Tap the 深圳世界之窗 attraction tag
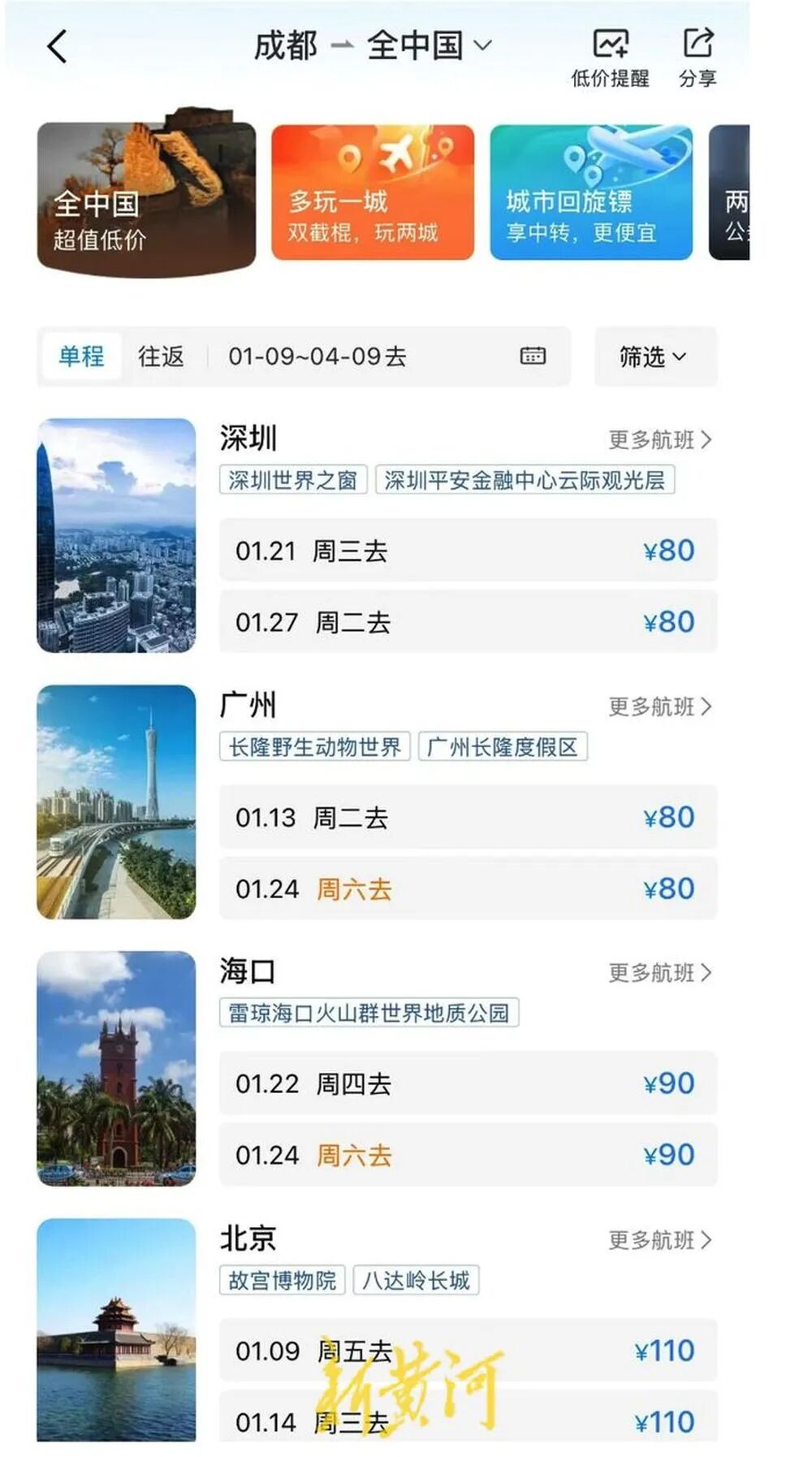This screenshot has width=812, height=1457. pos(293,480)
